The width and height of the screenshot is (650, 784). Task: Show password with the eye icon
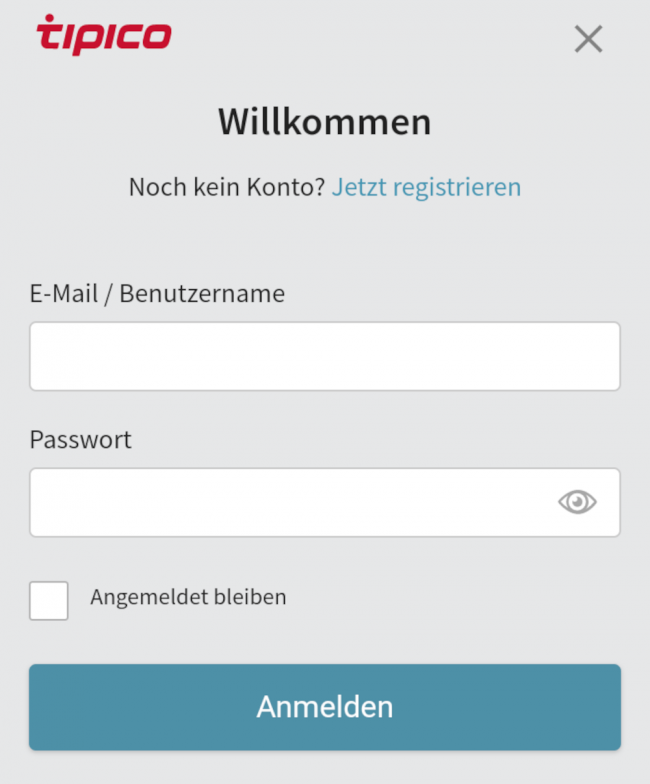click(577, 502)
